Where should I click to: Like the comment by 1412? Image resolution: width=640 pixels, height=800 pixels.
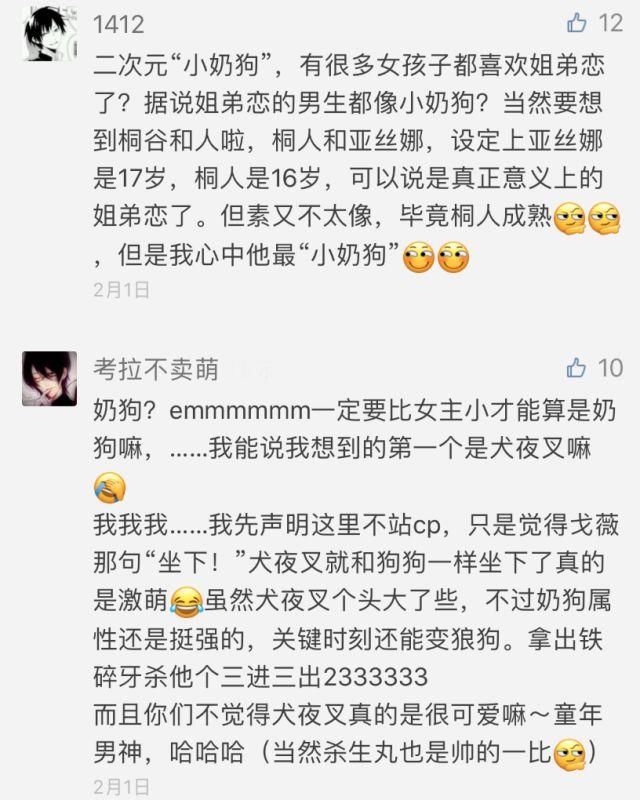(577, 23)
